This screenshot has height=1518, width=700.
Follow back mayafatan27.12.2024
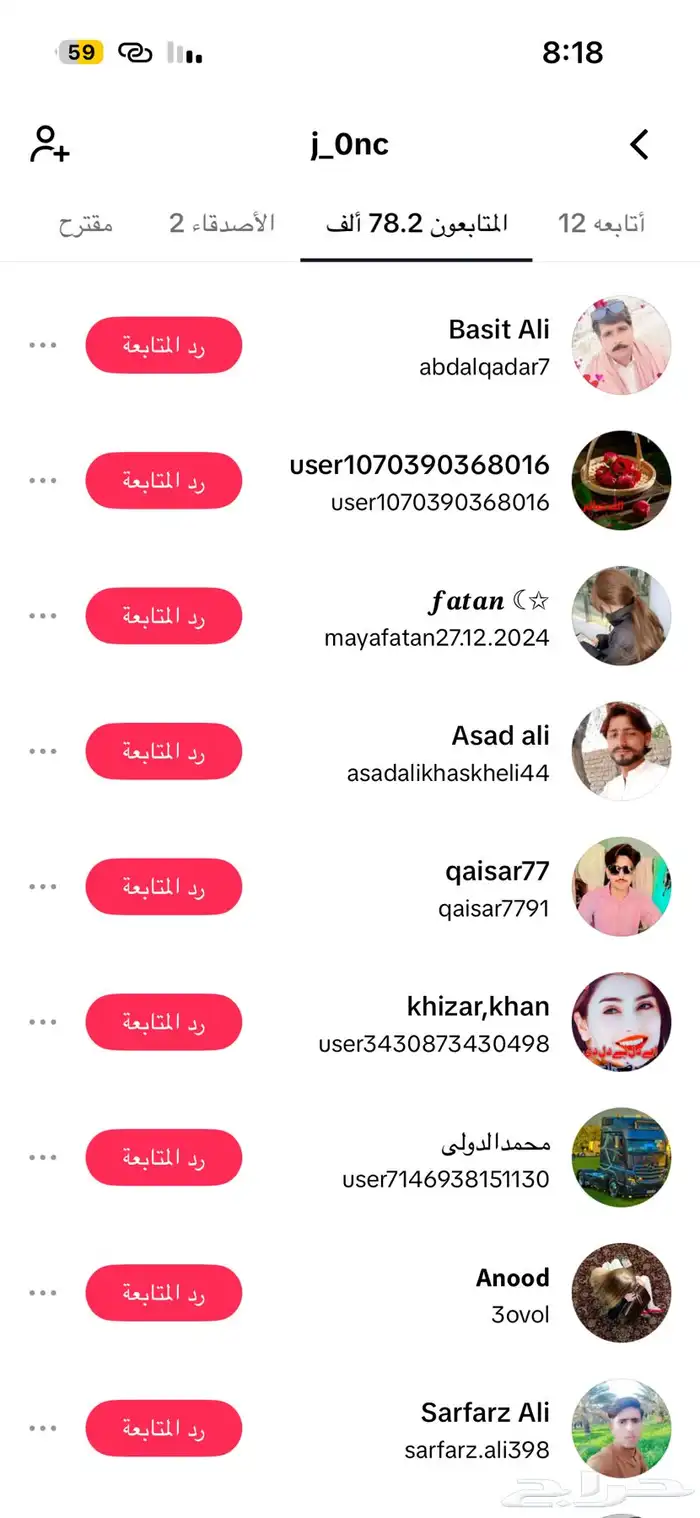point(164,616)
